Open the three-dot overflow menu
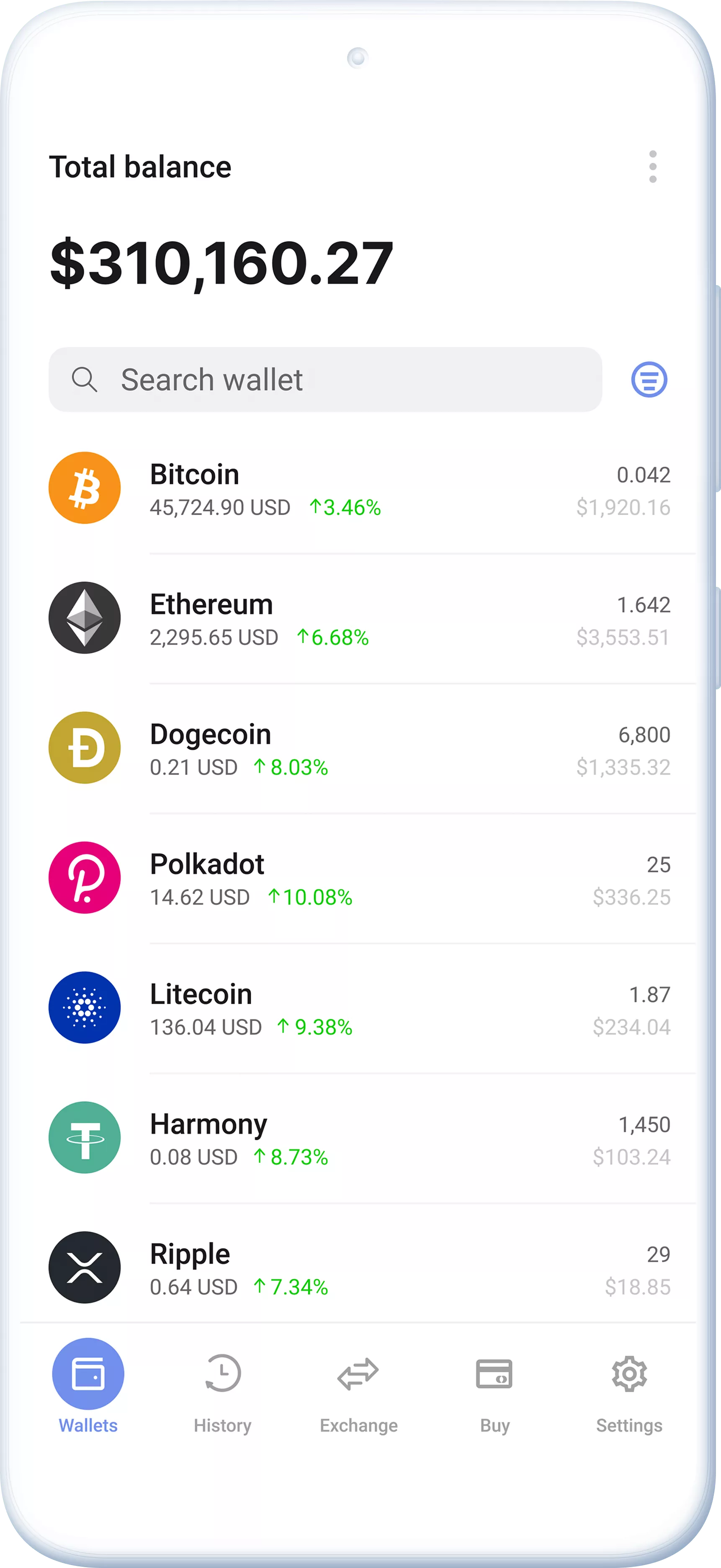 click(x=653, y=166)
